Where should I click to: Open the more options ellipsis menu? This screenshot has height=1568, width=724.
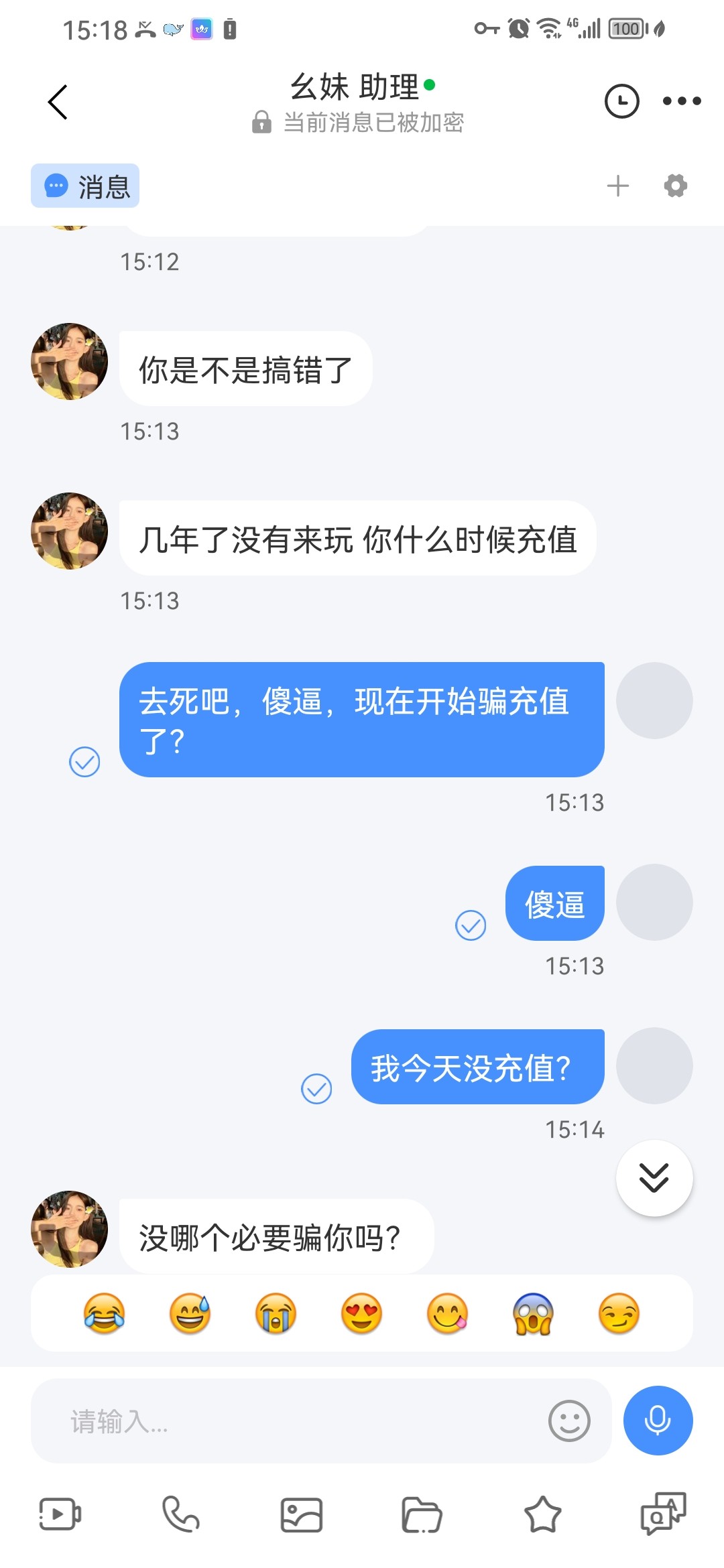click(x=682, y=101)
